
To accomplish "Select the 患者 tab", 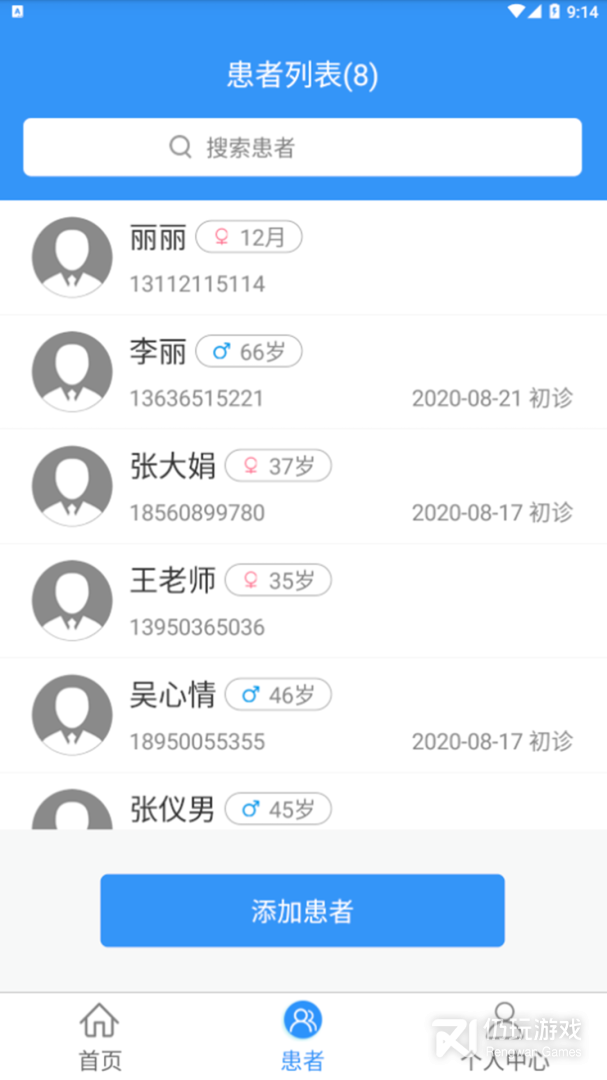I will tap(302, 1037).
